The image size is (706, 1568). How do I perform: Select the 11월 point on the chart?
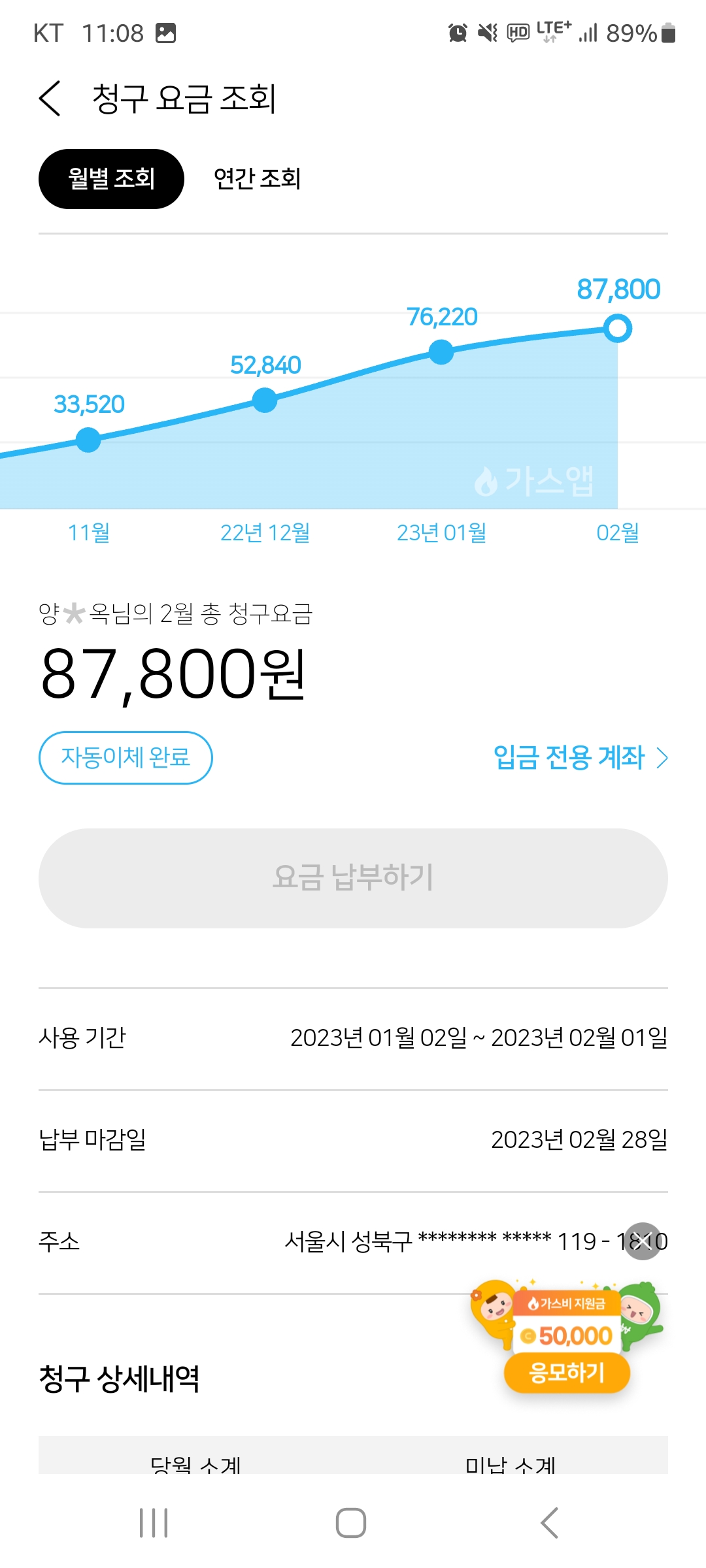[88, 440]
